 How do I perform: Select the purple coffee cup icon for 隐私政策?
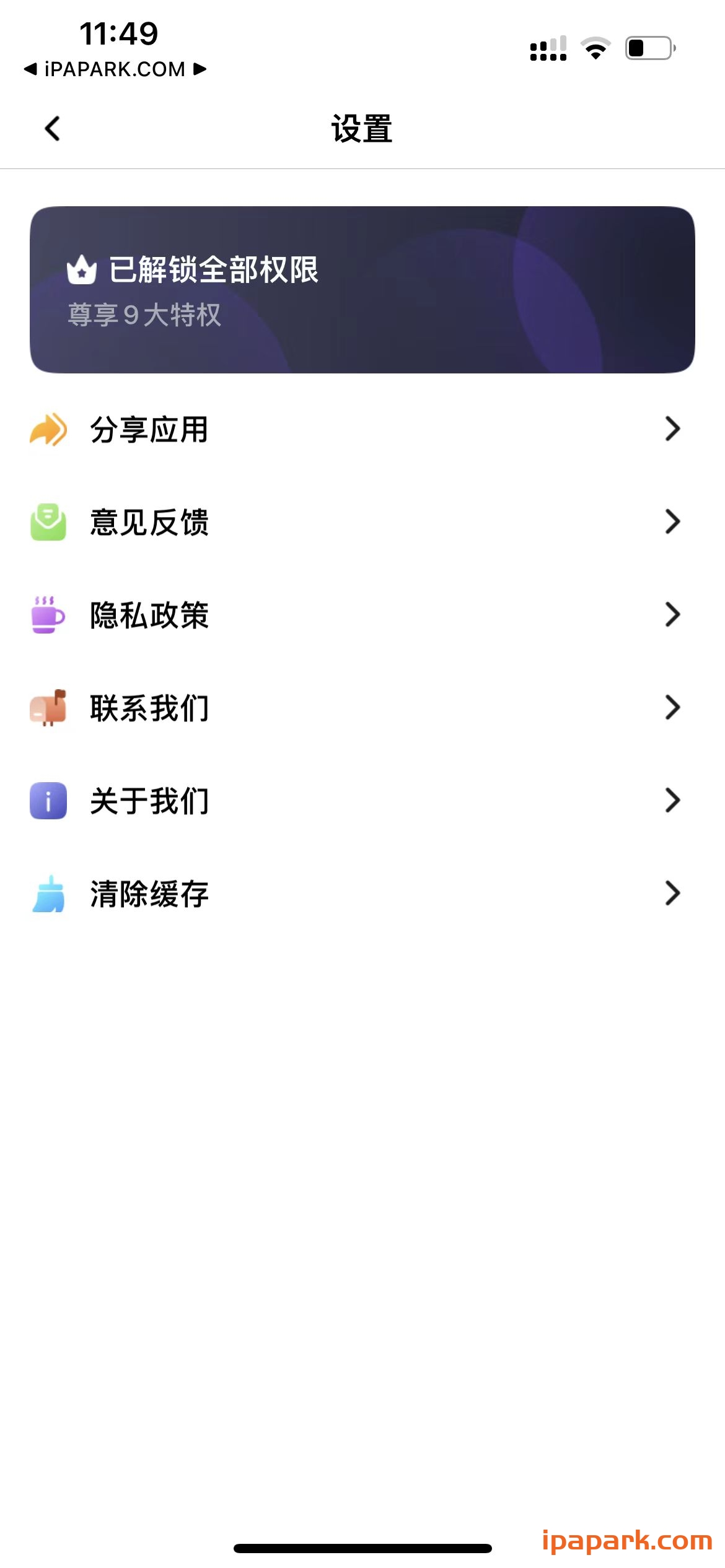pyautogui.click(x=49, y=615)
